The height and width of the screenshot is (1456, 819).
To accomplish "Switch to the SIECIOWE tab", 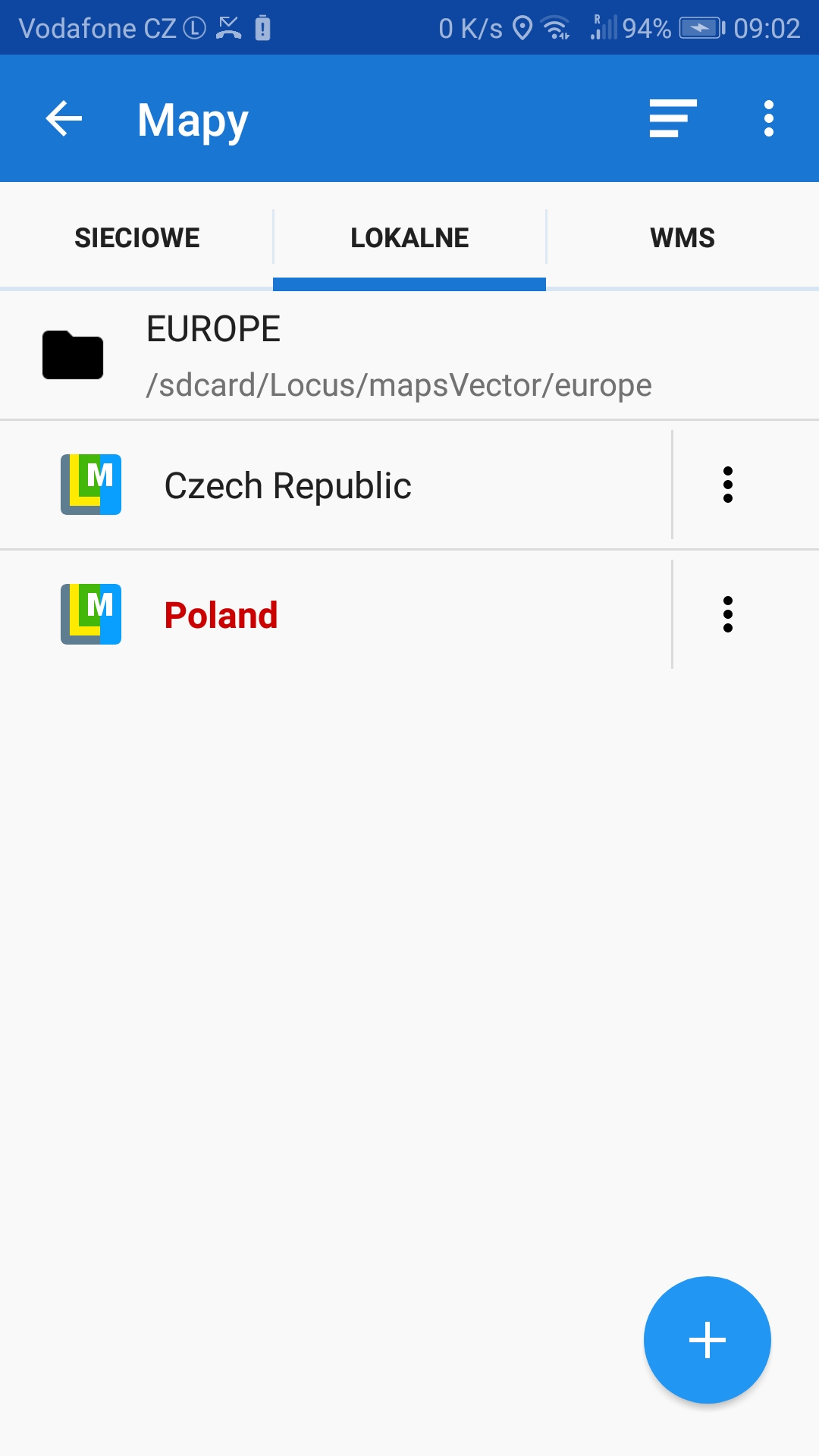I will tap(137, 238).
